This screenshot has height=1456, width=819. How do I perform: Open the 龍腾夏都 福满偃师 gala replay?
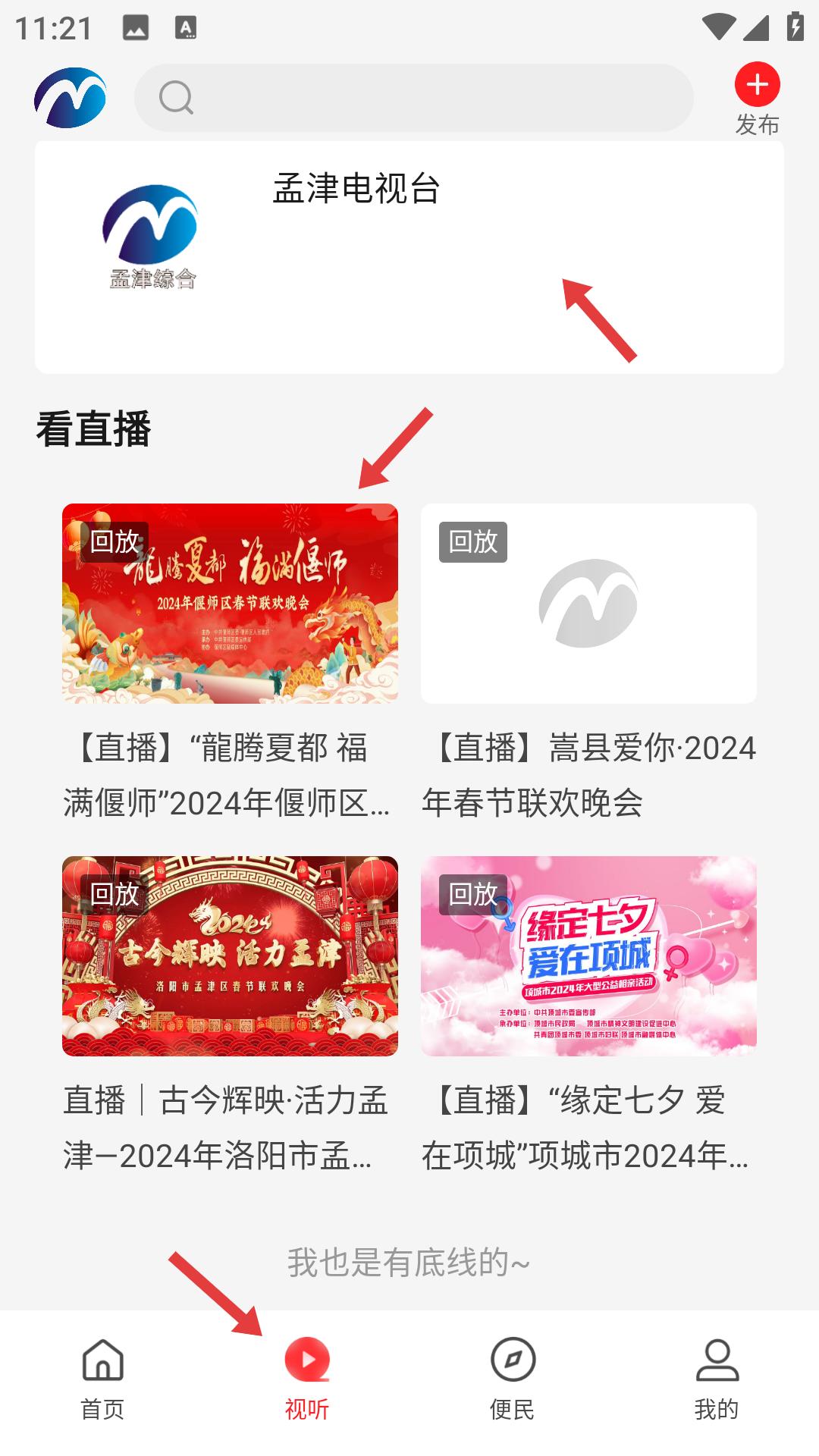pos(230,604)
